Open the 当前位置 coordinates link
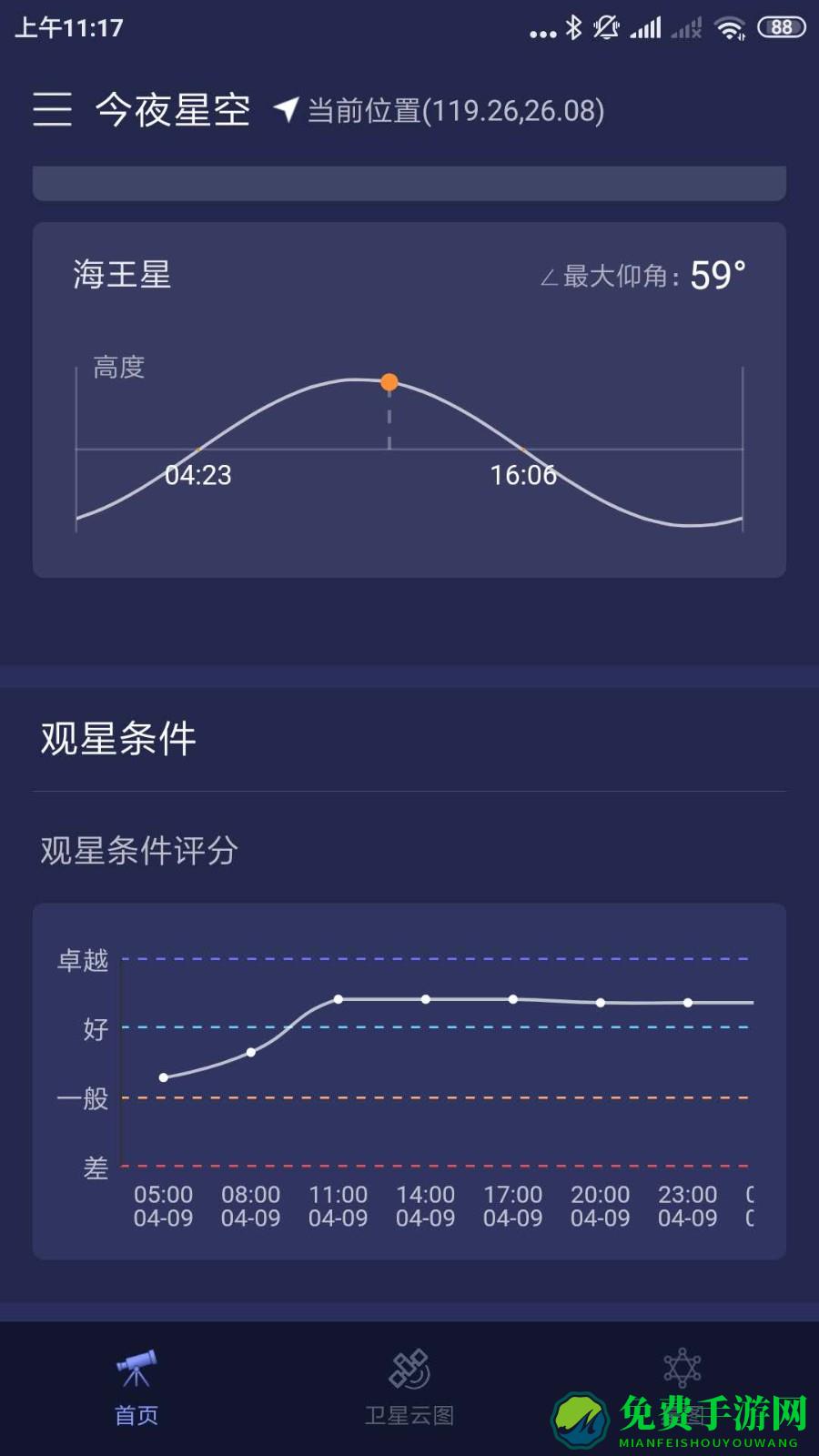 tap(453, 111)
